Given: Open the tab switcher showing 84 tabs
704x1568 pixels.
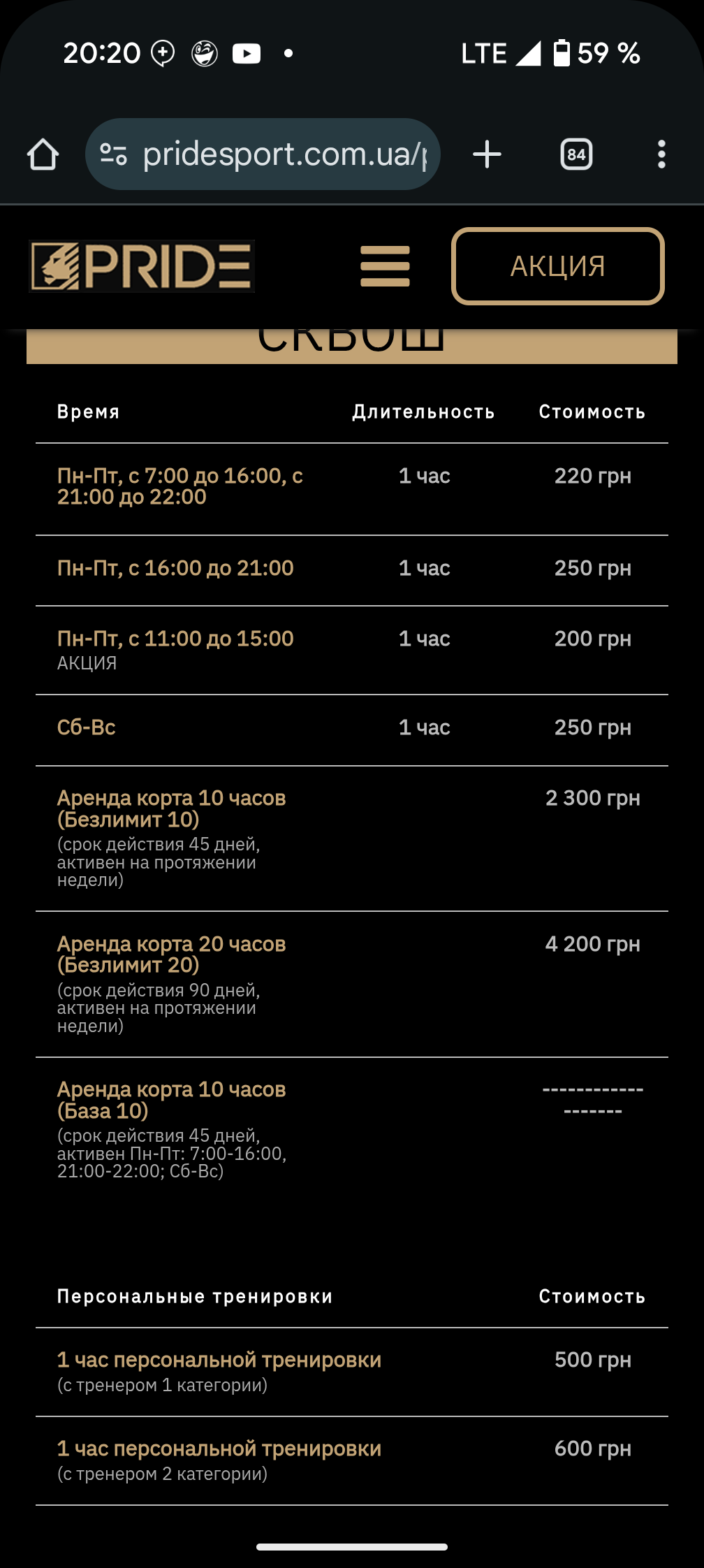Looking at the screenshot, I should coord(576,154).
